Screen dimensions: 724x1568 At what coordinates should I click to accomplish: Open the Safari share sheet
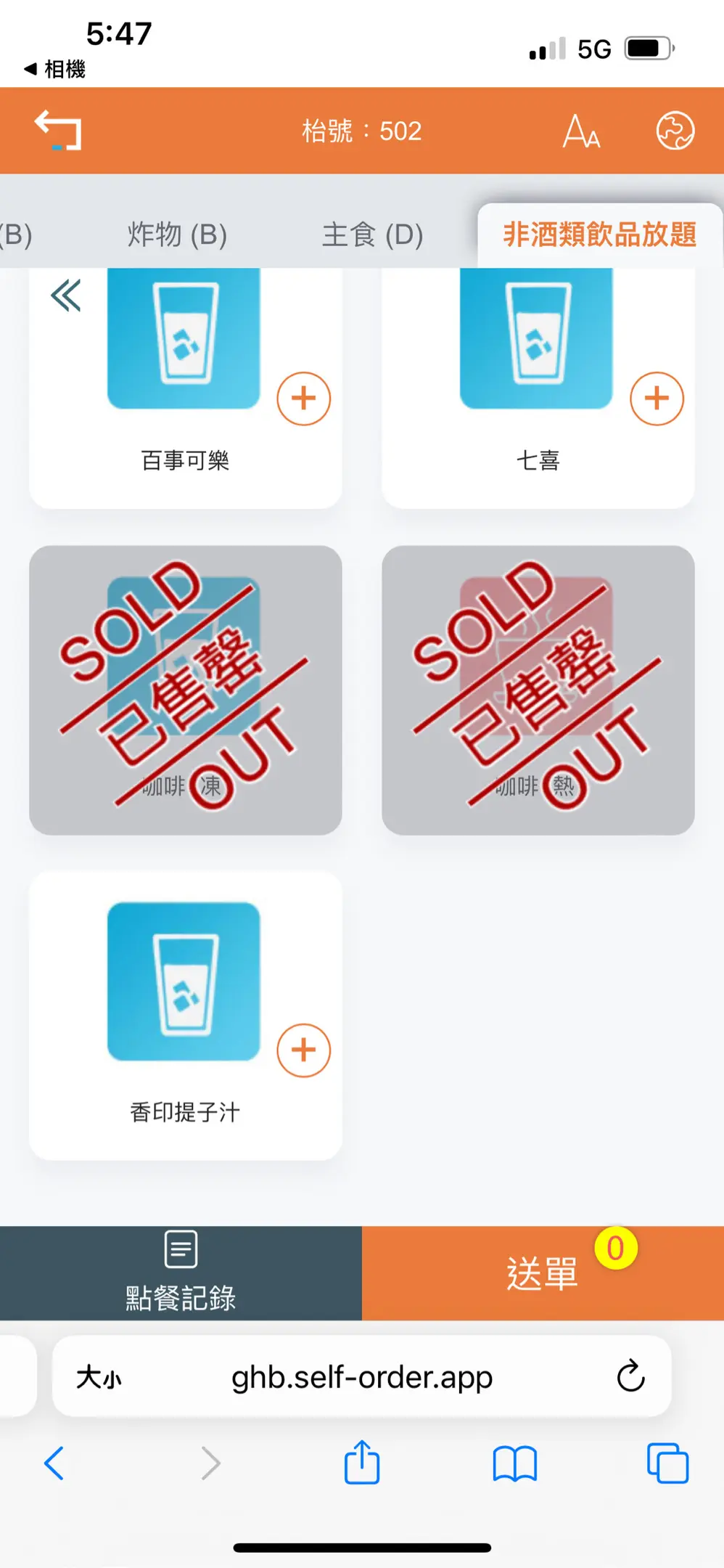[x=361, y=1463]
